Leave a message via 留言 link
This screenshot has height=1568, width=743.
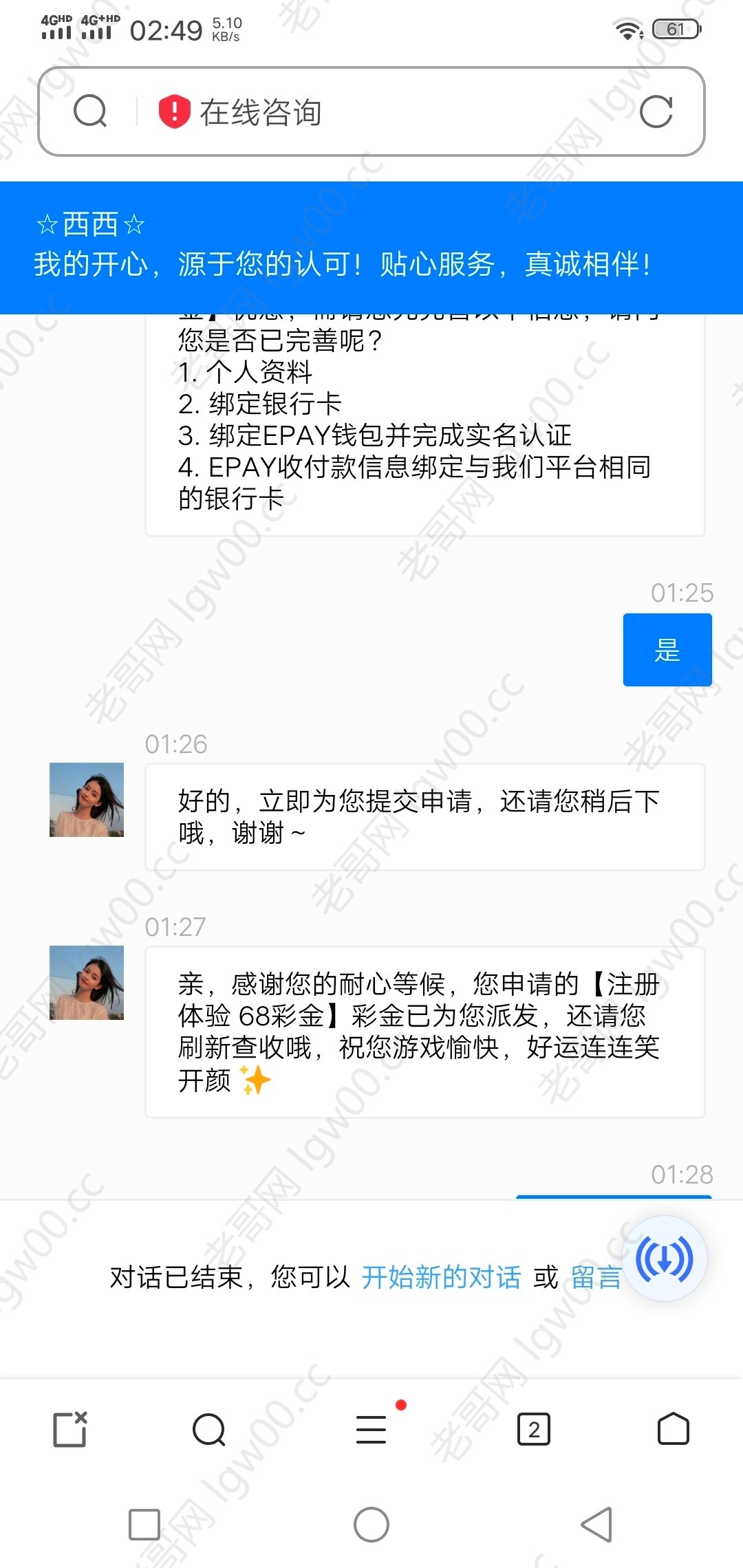tap(596, 1278)
